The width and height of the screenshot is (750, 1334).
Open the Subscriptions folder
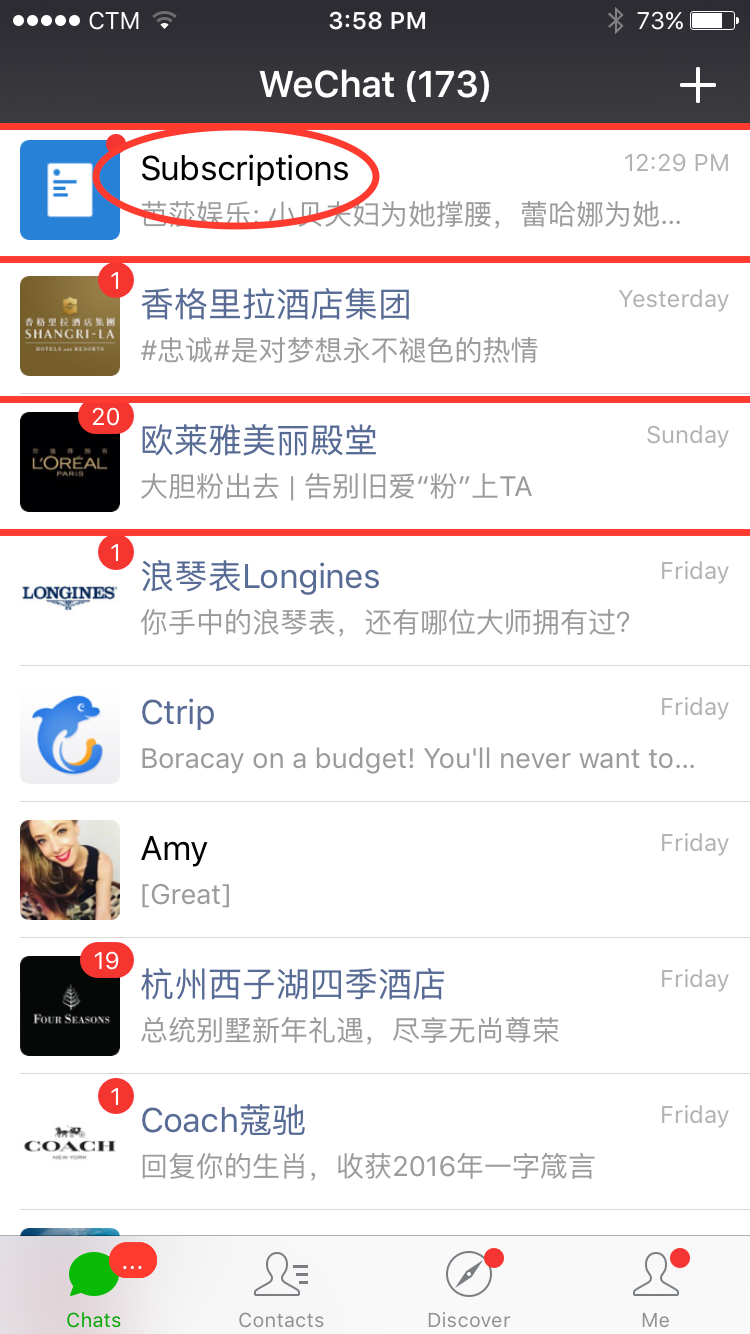375,190
